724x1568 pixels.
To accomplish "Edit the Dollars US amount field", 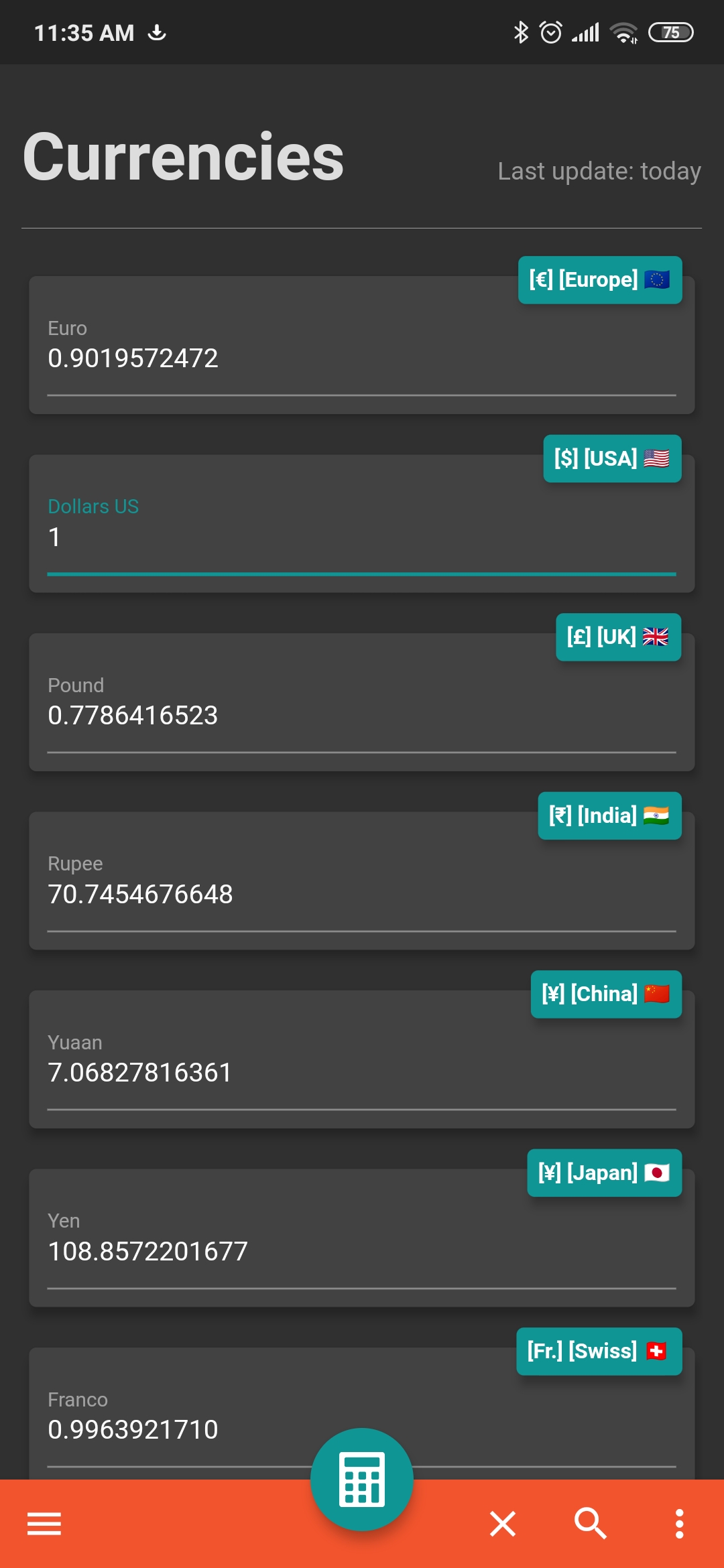I will coord(362,534).
